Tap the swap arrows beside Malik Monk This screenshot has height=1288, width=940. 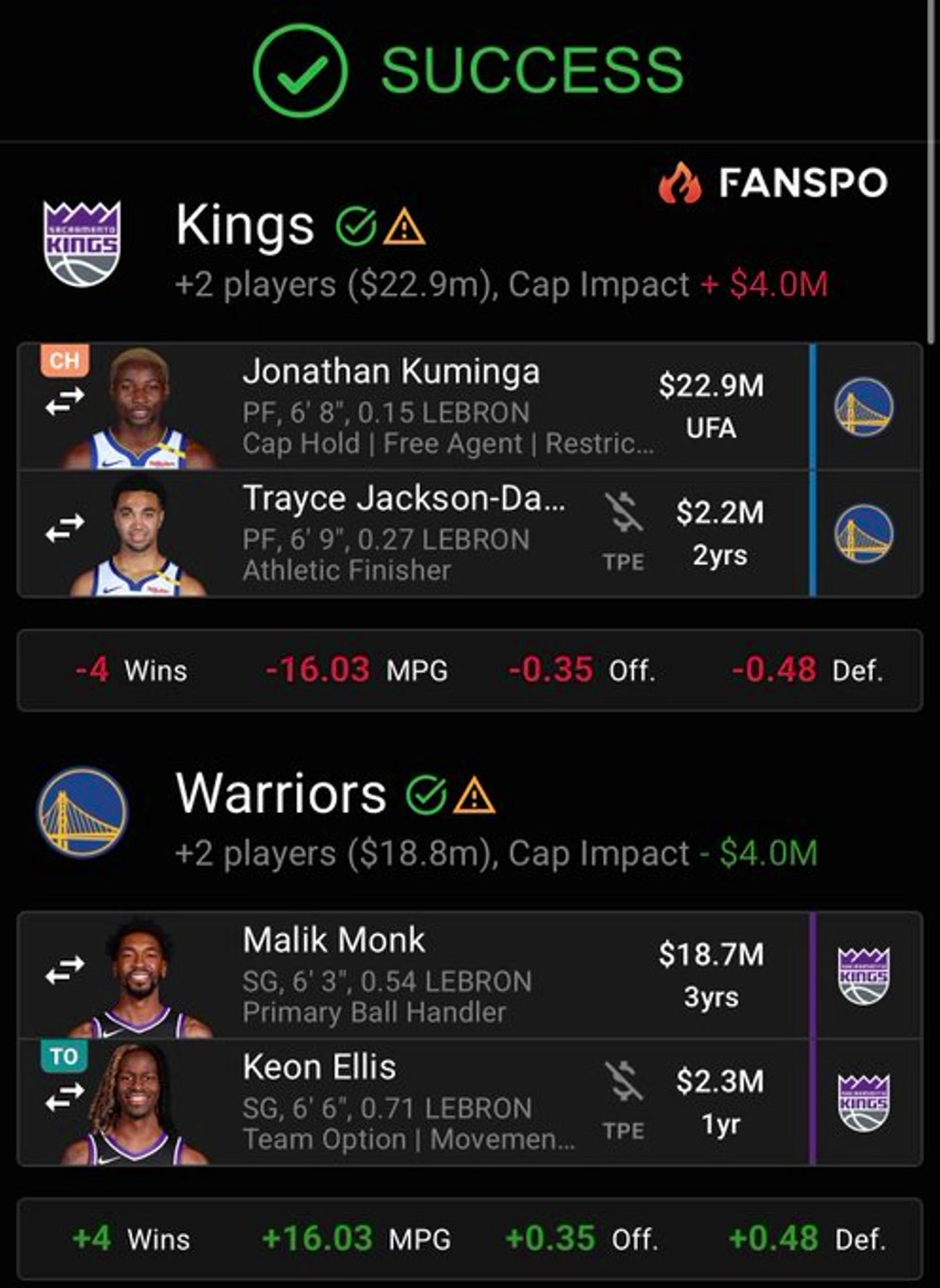pyautogui.click(x=65, y=969)
